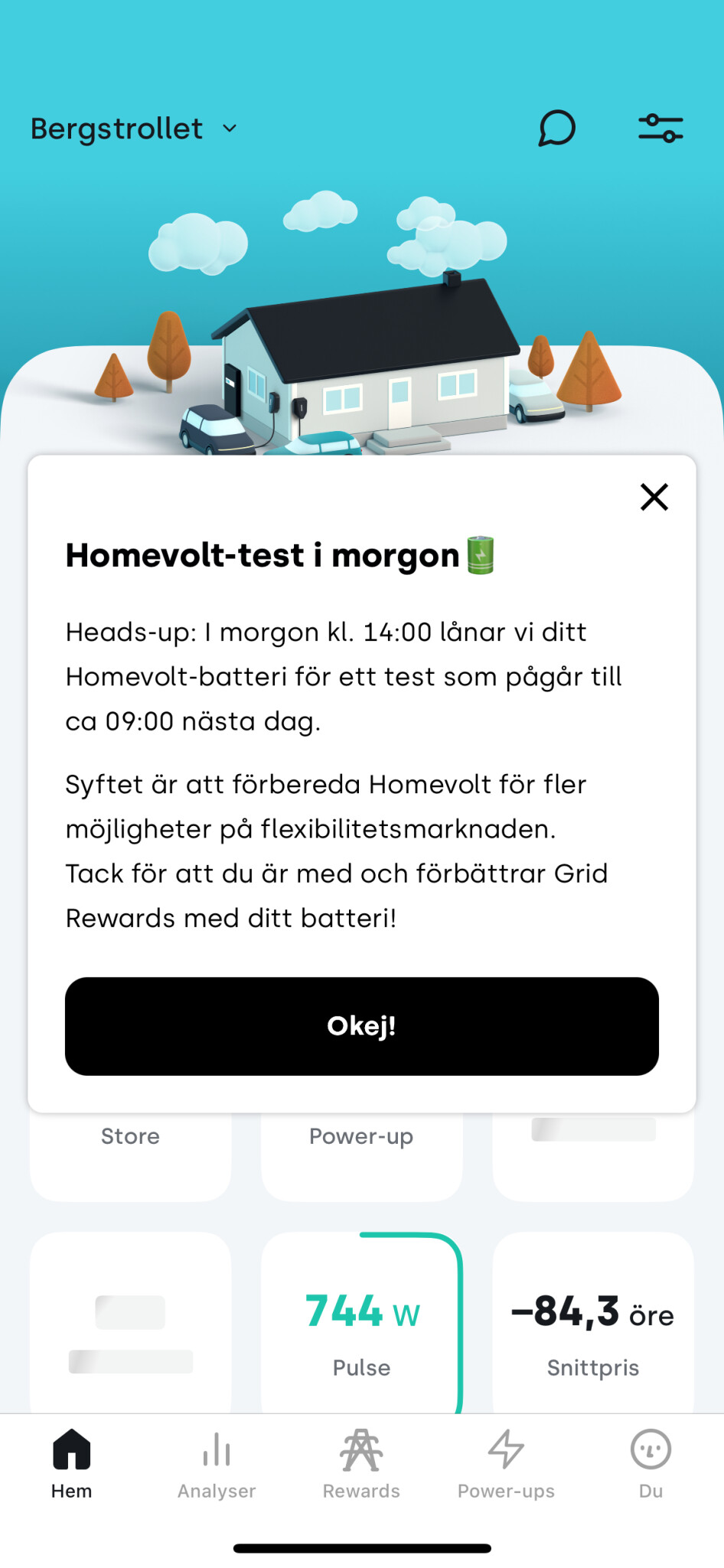Image resolution: width=724 pixels, height=1568 pixels.
Task: Open the Bergstrollet home selector dropdown
Action: pos(134,129)
